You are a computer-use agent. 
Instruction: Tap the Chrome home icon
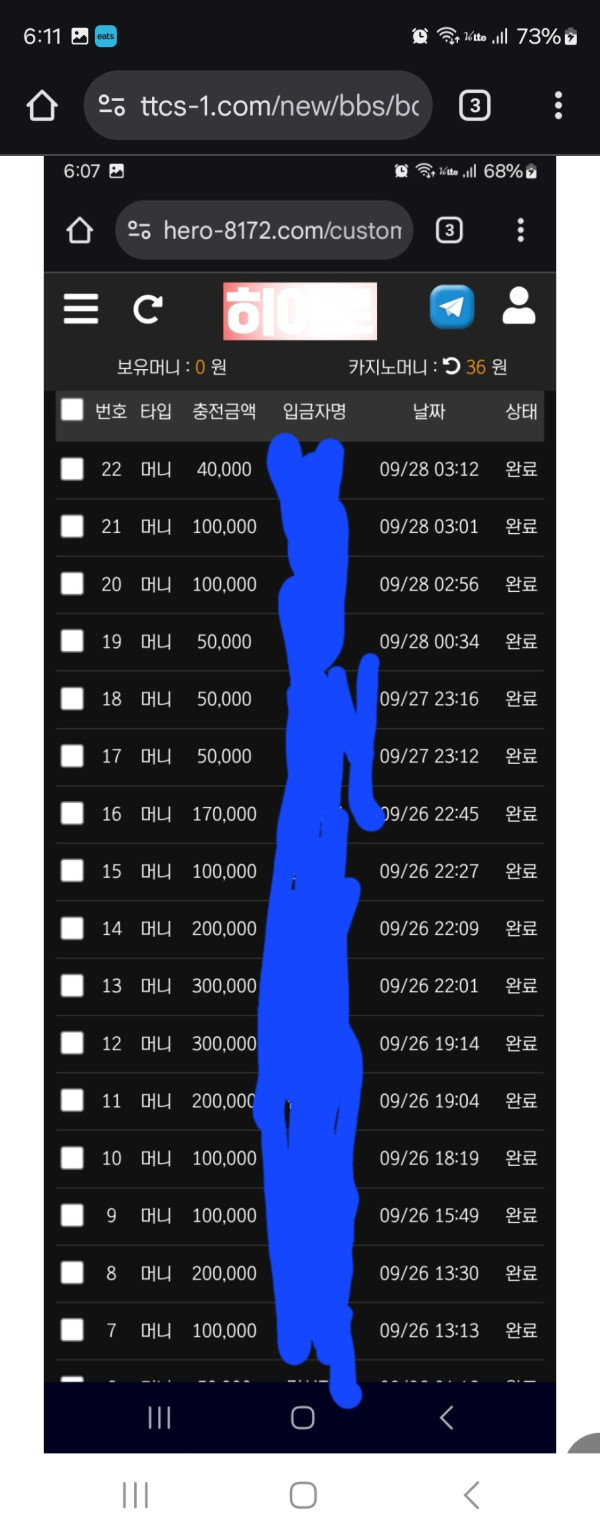41,105
